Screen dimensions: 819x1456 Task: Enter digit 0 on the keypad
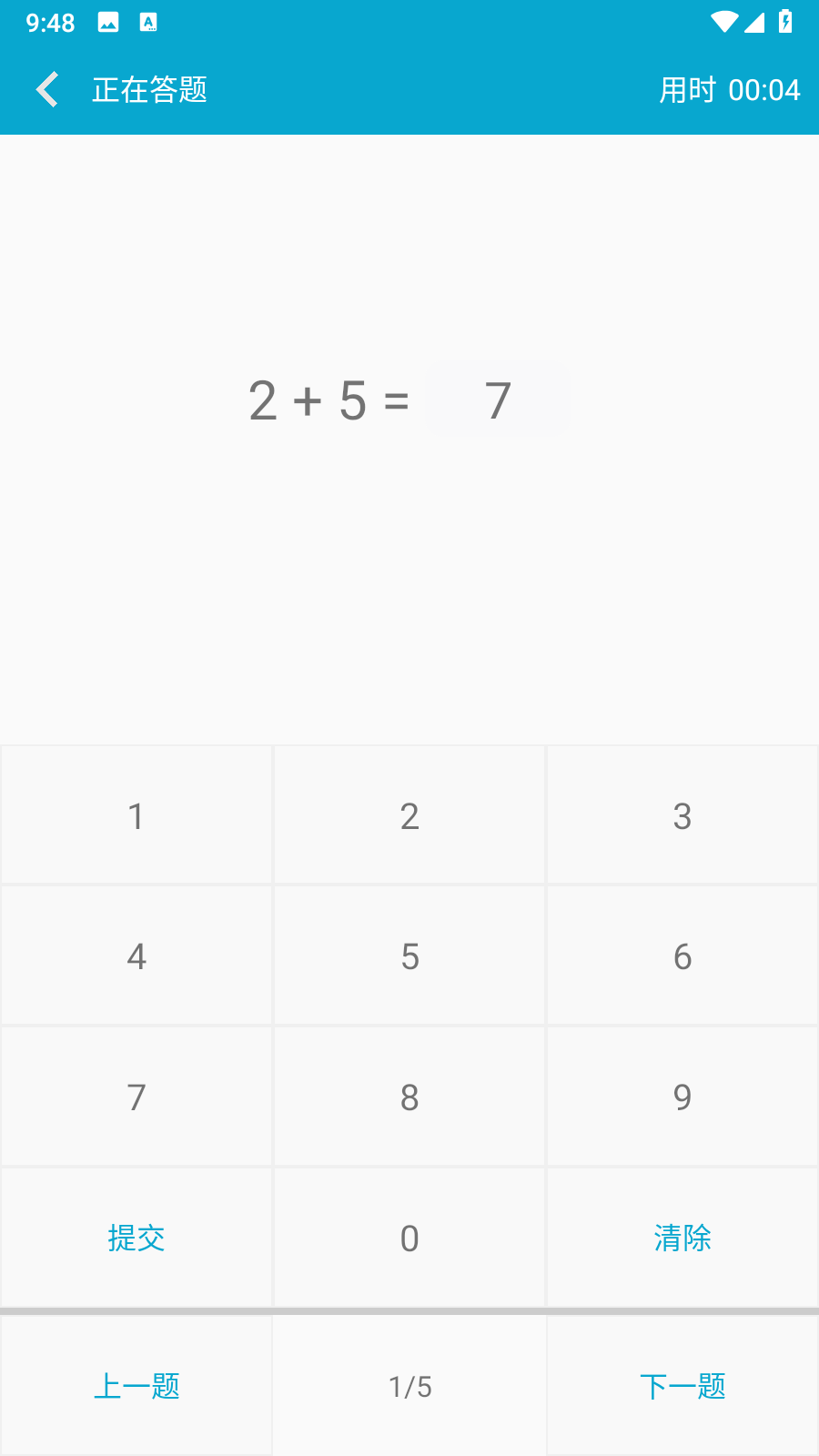tap(409, 1239)
